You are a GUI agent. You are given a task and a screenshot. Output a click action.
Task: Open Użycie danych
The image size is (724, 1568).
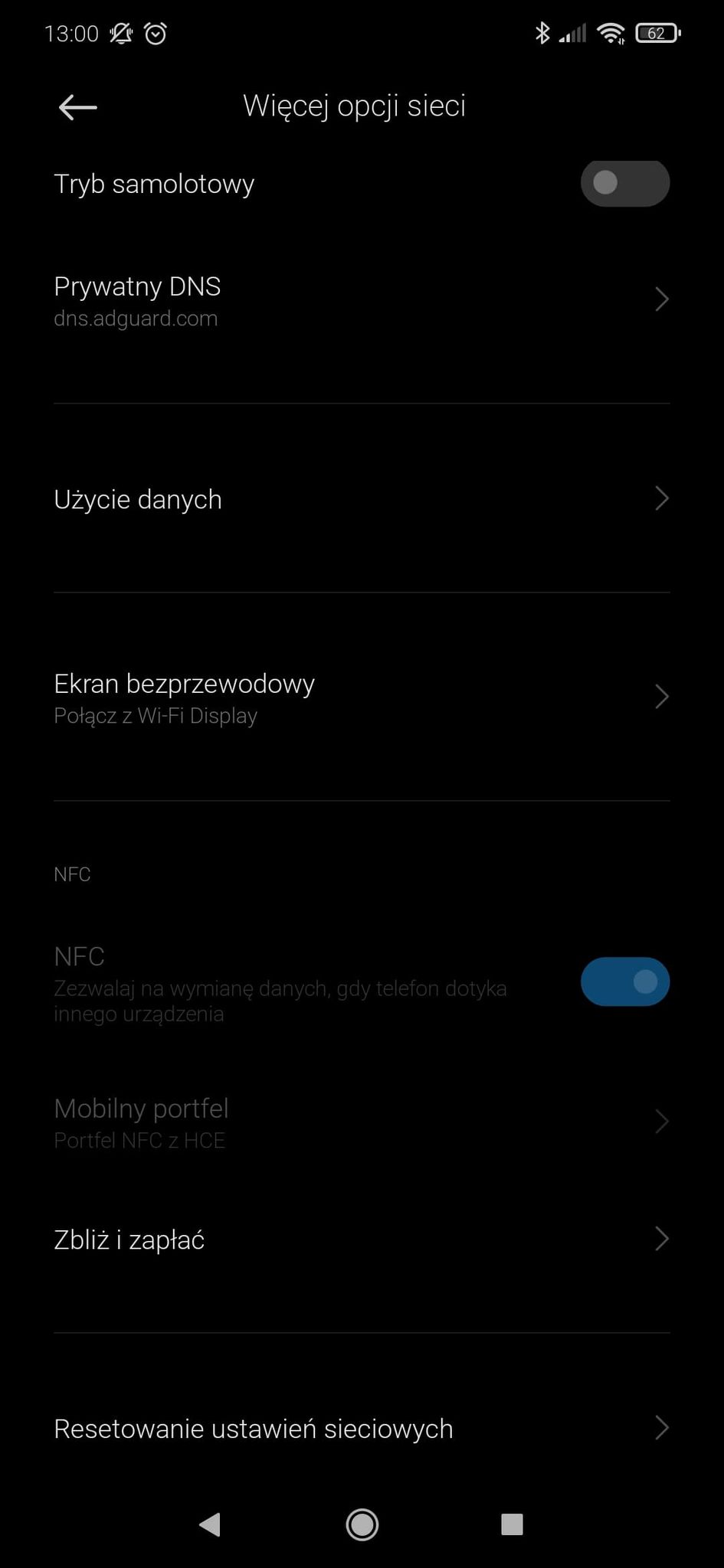tap(362, 499)
